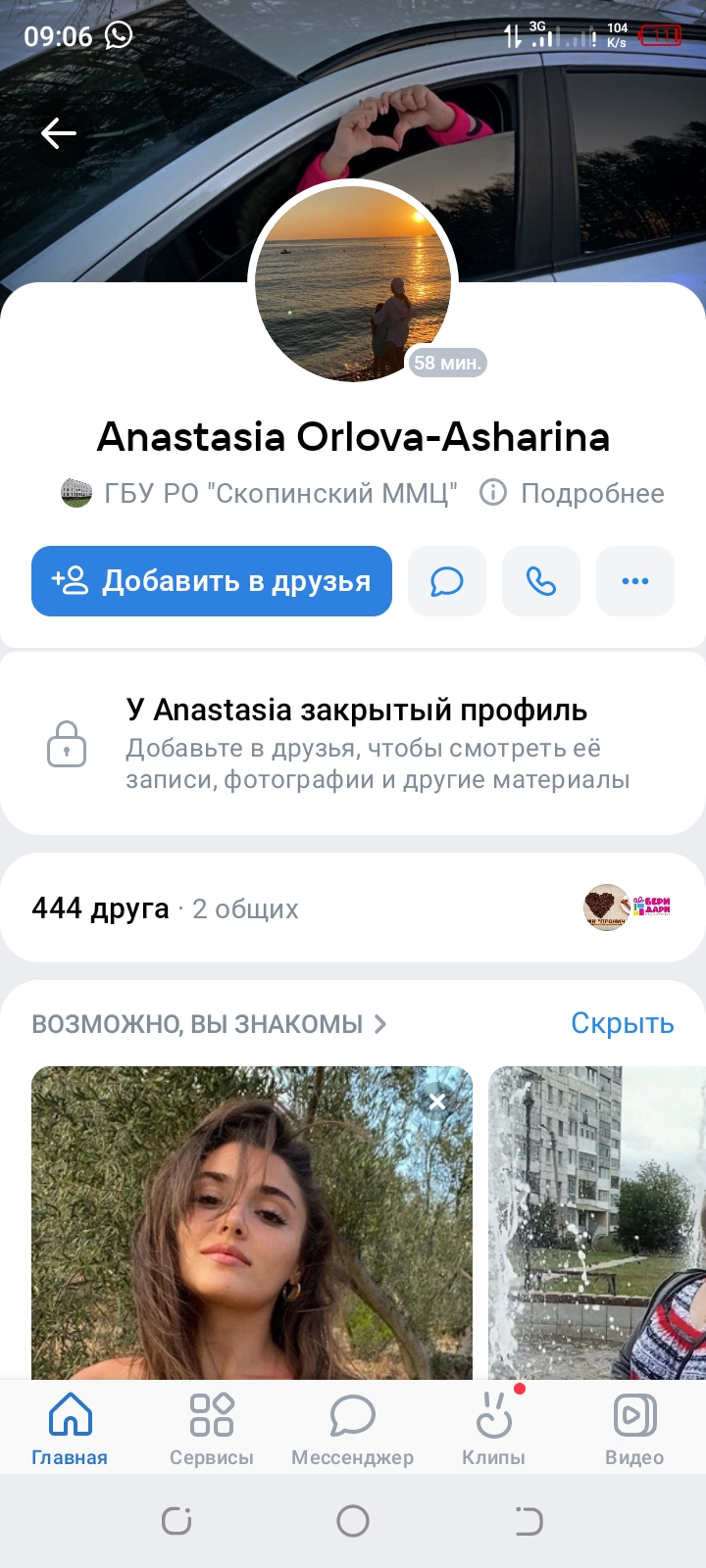Go back using the top arrow
This screenshot has width=706, height=1568.
pyautogui.click(x=59, y=133)
